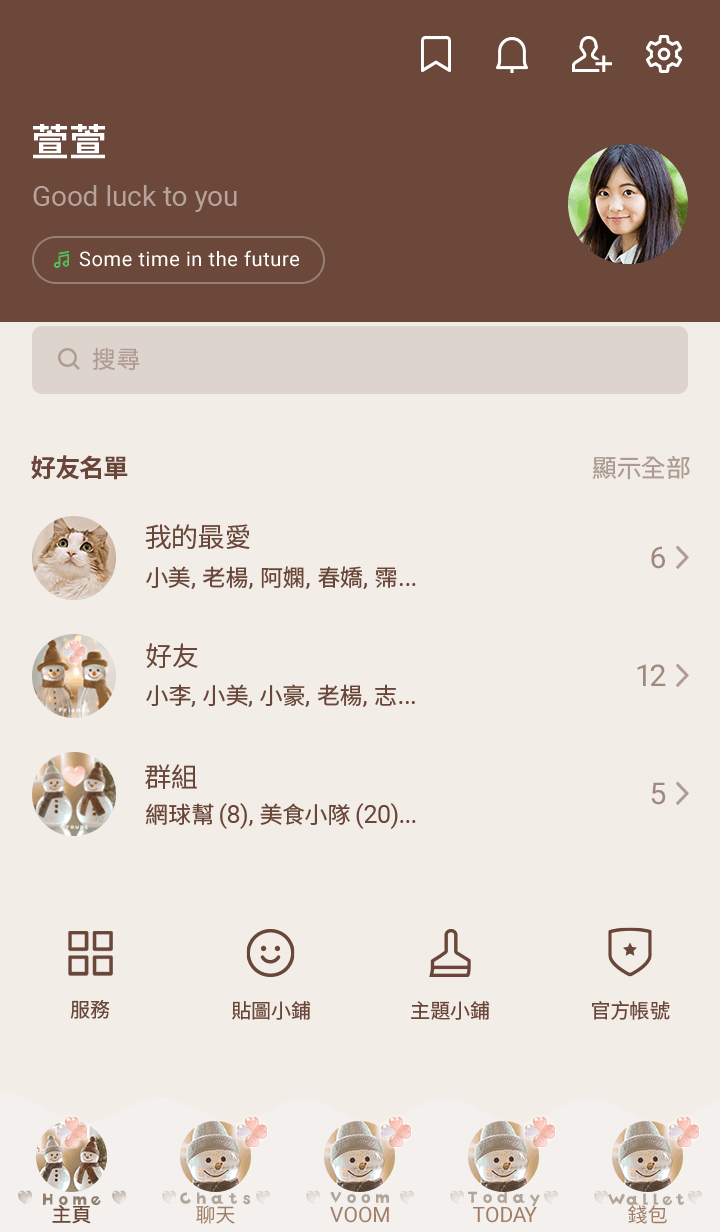Open the settings gear

click(664, 54)
